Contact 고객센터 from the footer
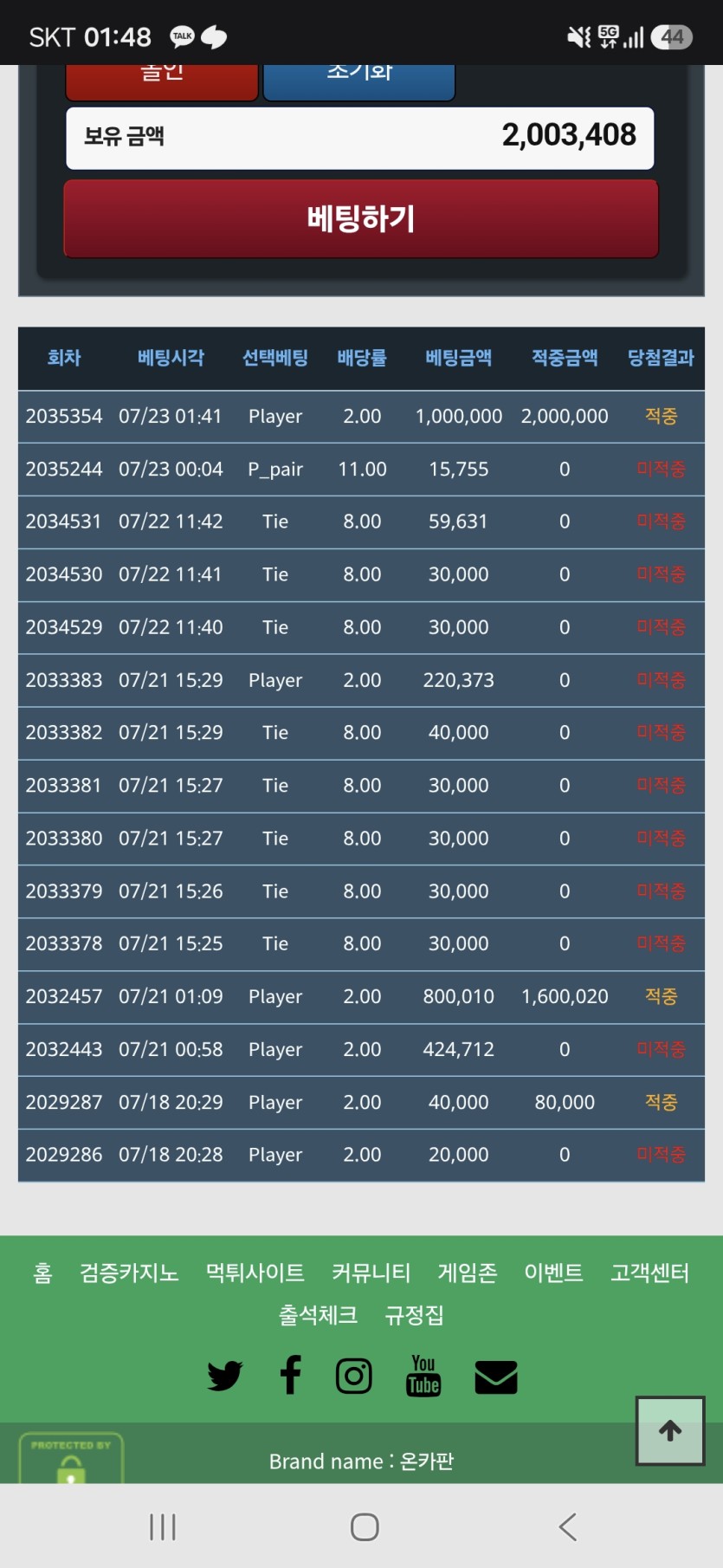This screenshot has width=723, height=1568. pyautogui.click(x=650, y=1273)
